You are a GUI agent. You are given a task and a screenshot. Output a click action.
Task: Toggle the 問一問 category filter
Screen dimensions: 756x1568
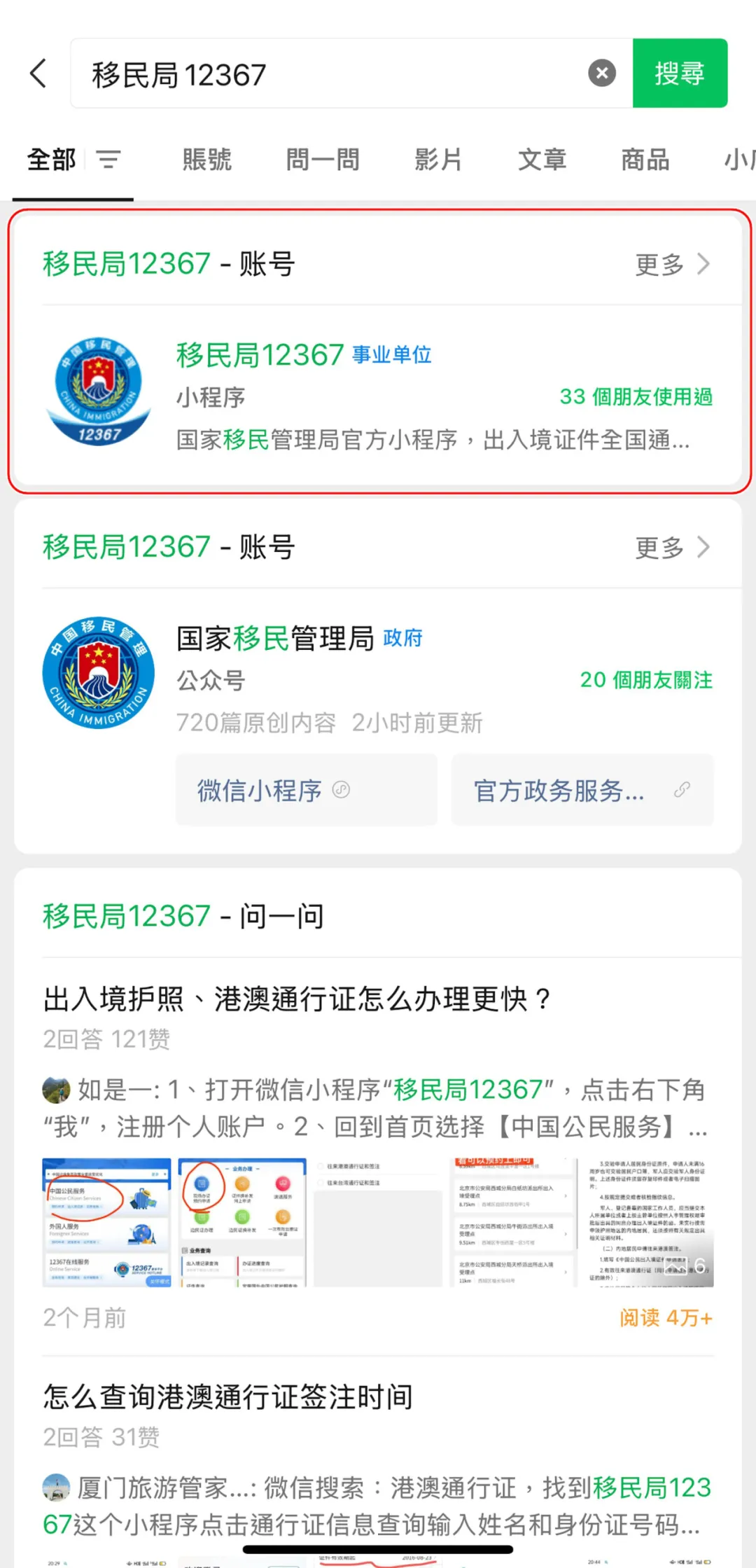pos(323,160)
